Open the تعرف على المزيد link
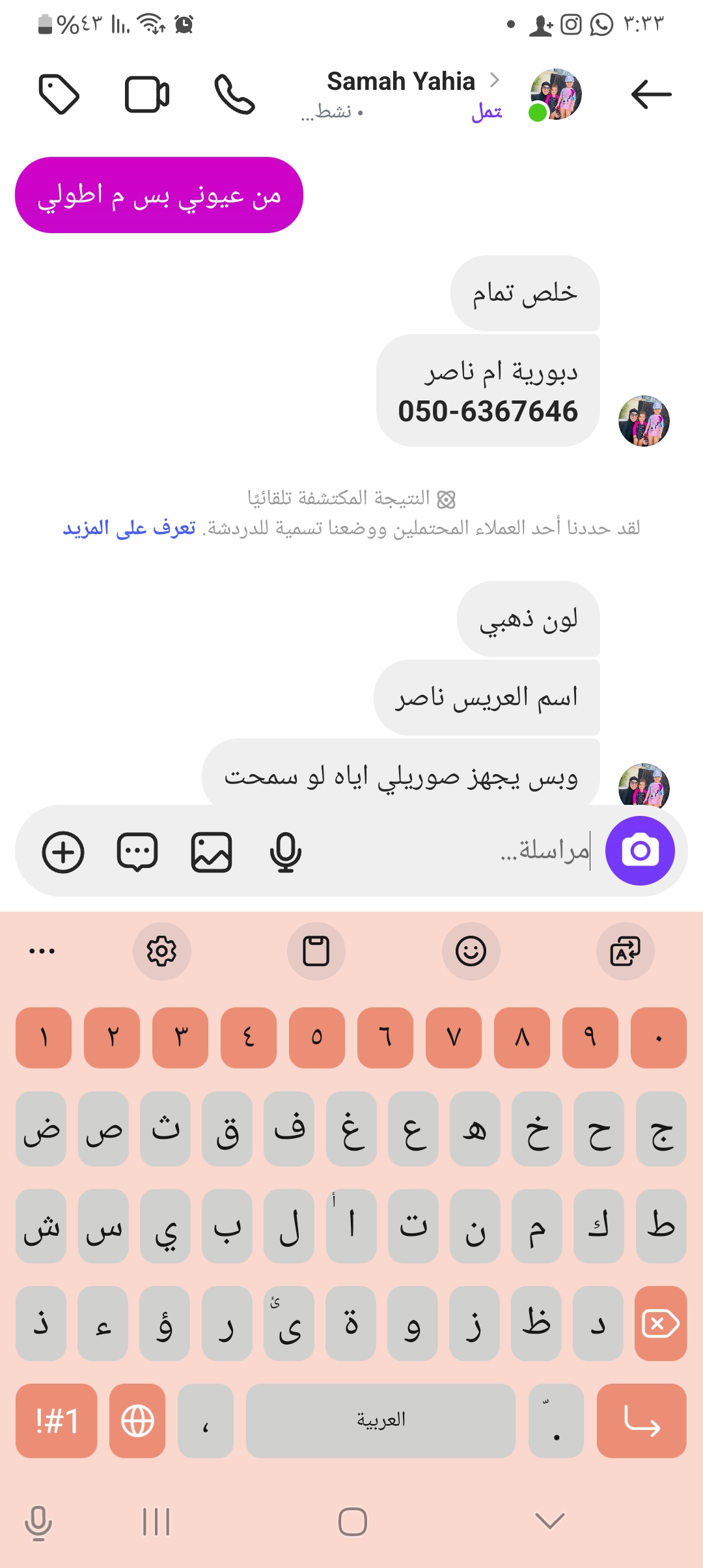This screenshot has height=1568, width=703. 129,528
